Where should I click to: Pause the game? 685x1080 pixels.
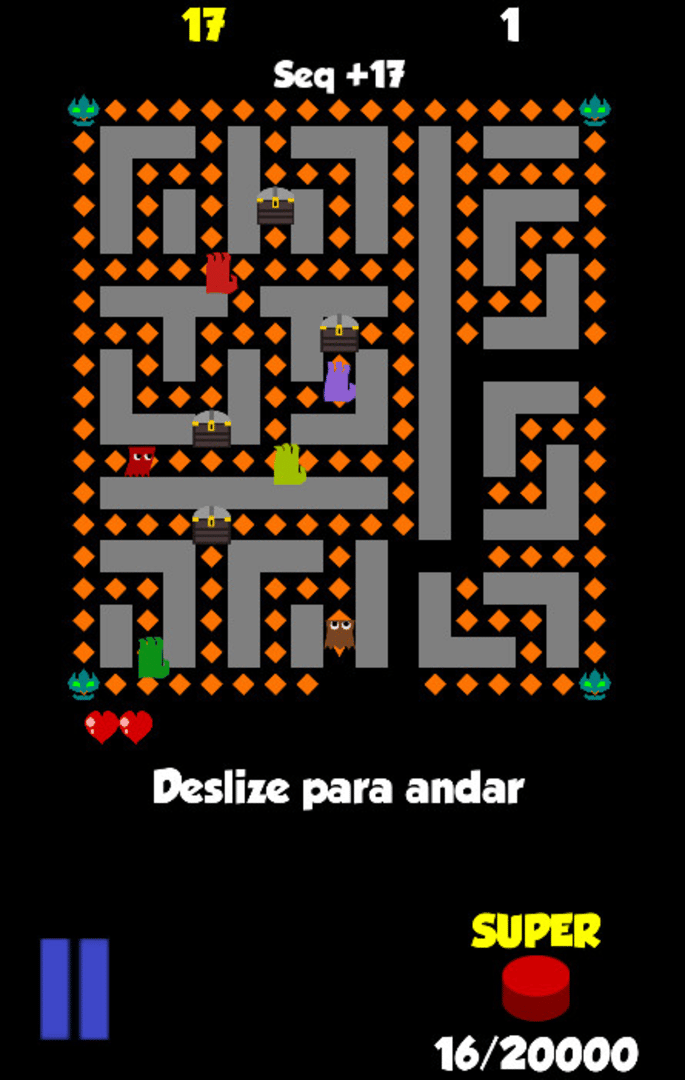pyautogui.click(x=74, y=988)
